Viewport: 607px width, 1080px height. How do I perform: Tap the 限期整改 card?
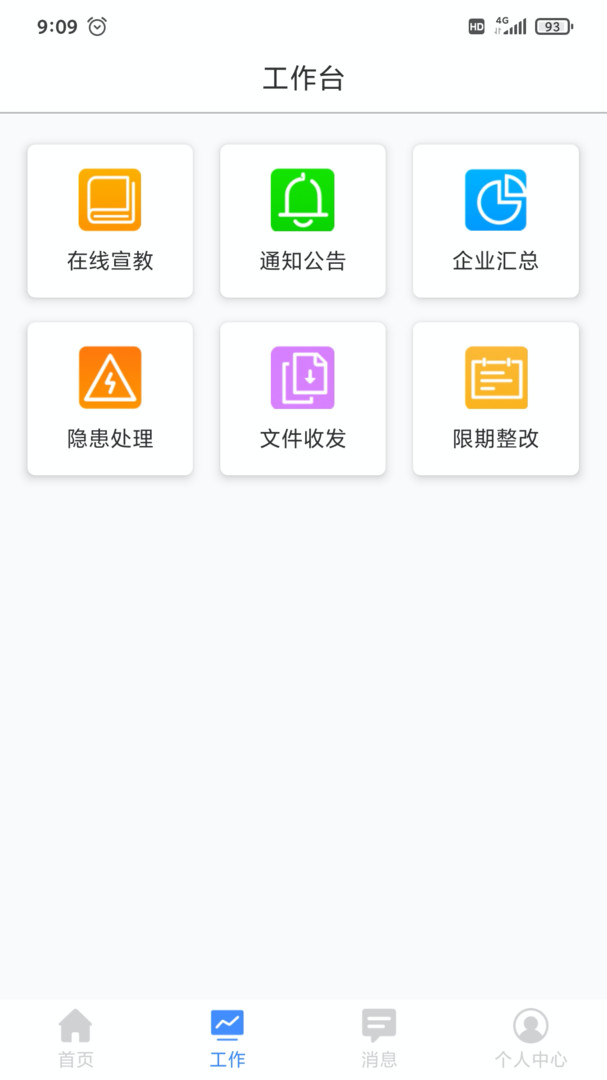[x=496, y=398]
